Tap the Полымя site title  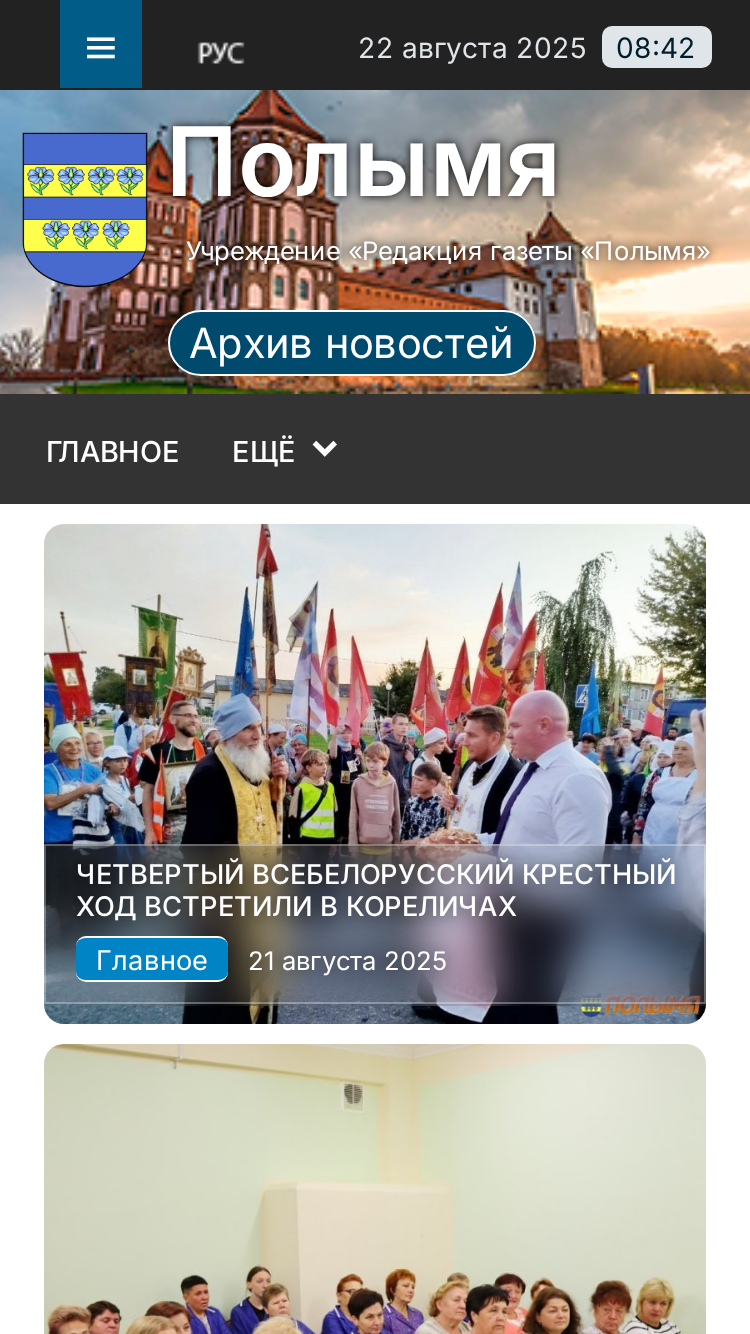(x=363, y=163)
